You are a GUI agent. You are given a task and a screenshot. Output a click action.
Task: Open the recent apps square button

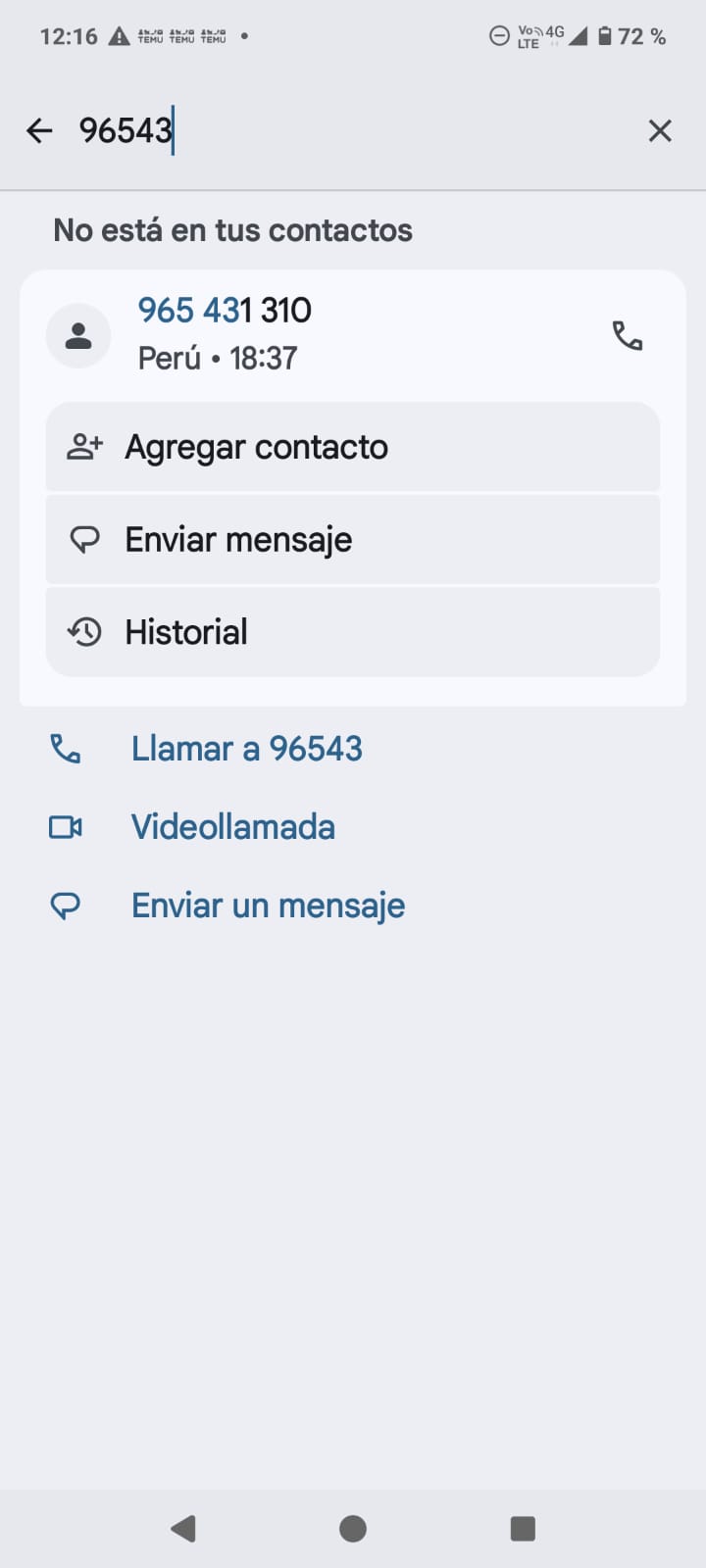[x=523, y=1528]
